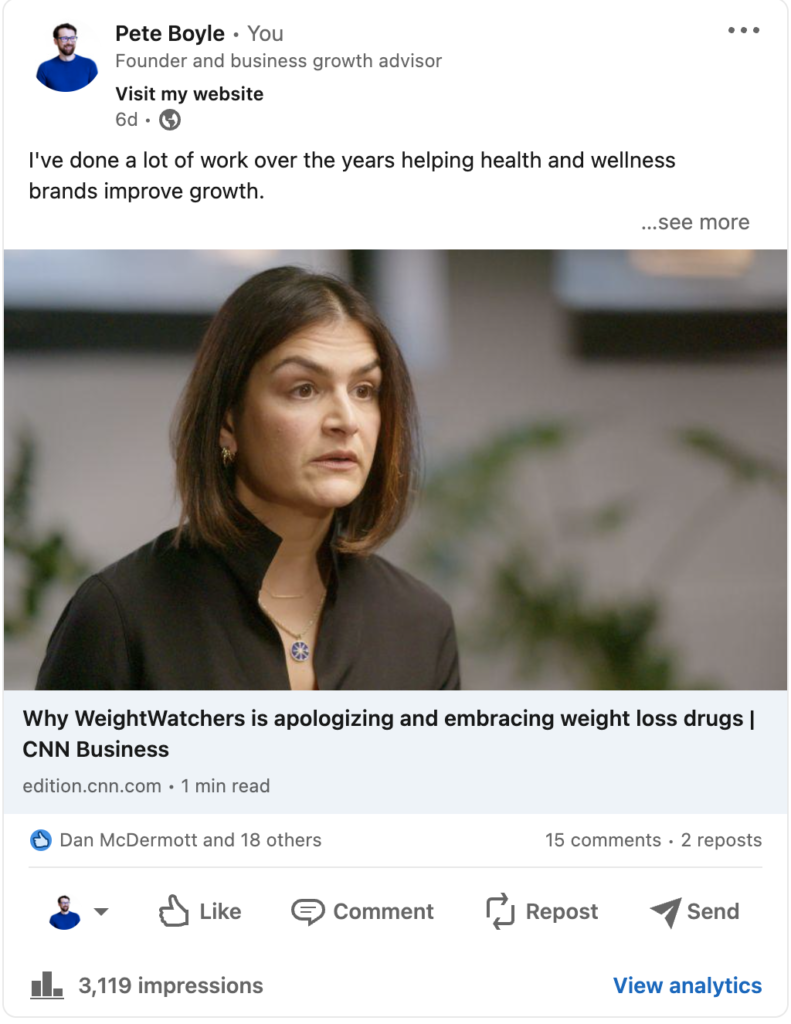Like this post
791x1024 pixels.
coord(200,912)
